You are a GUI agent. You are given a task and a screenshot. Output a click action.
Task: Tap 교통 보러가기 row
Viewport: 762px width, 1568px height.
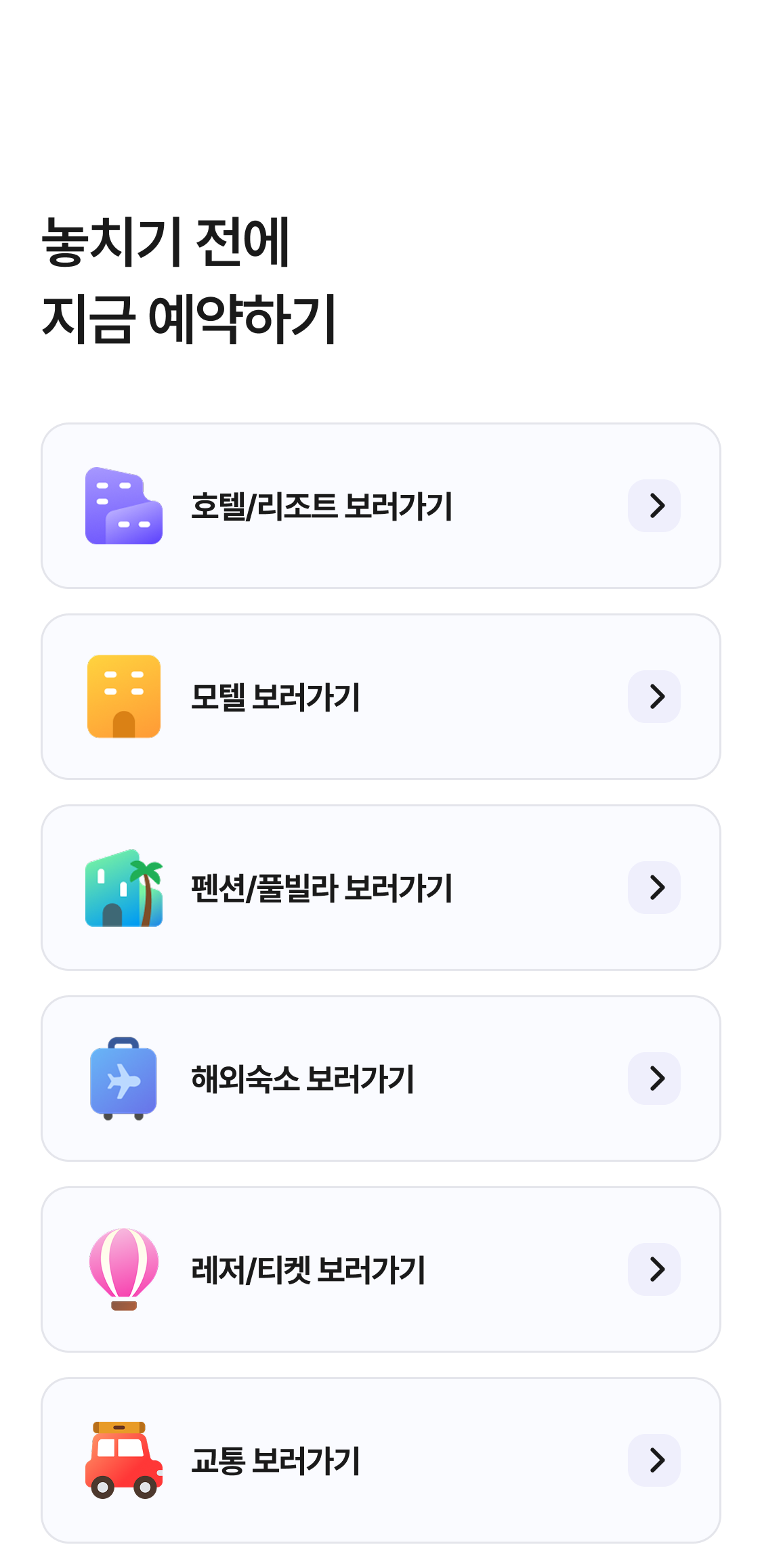(x=381, y=1460)
